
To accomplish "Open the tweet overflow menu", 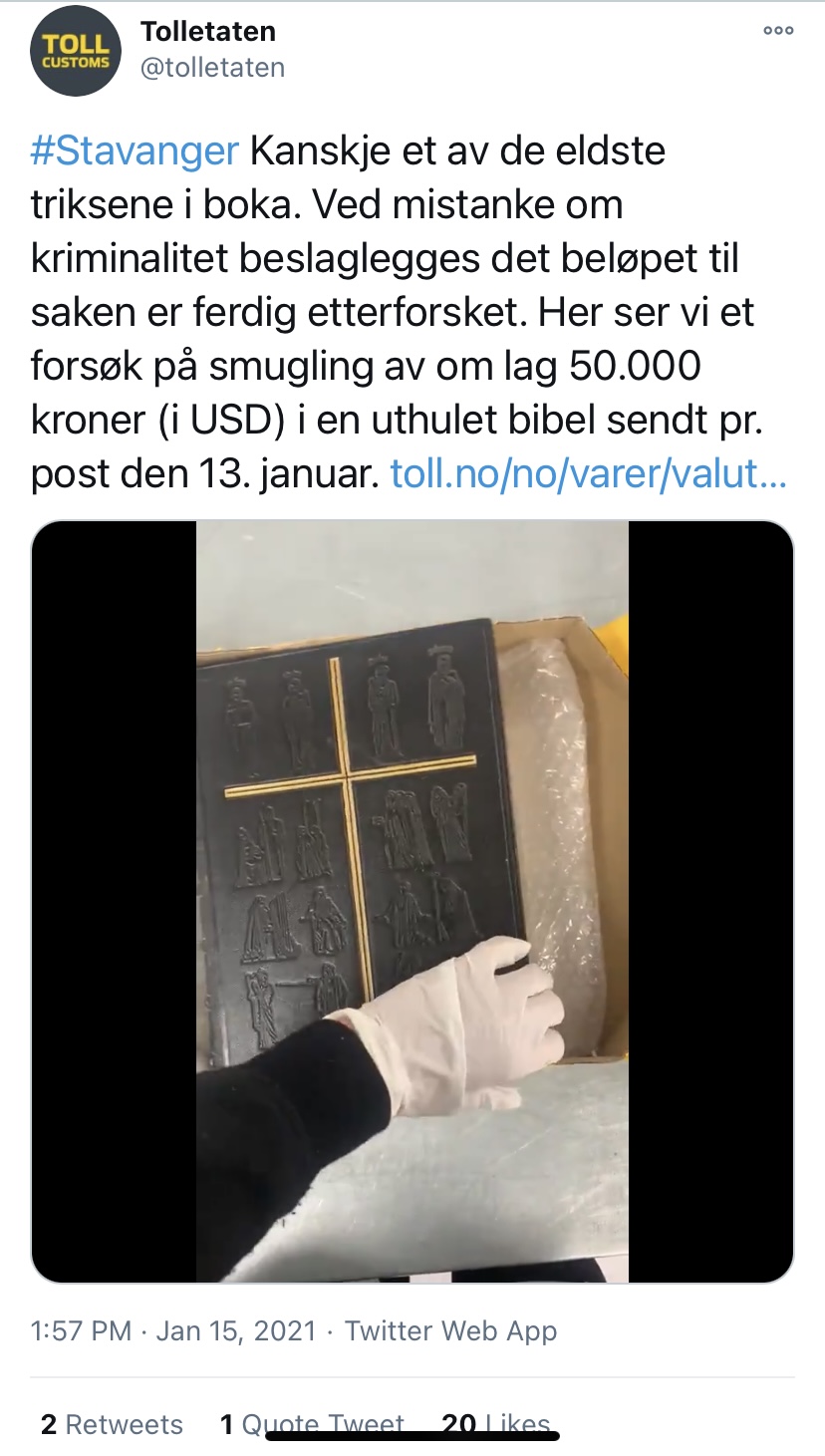I will point(778,31).
